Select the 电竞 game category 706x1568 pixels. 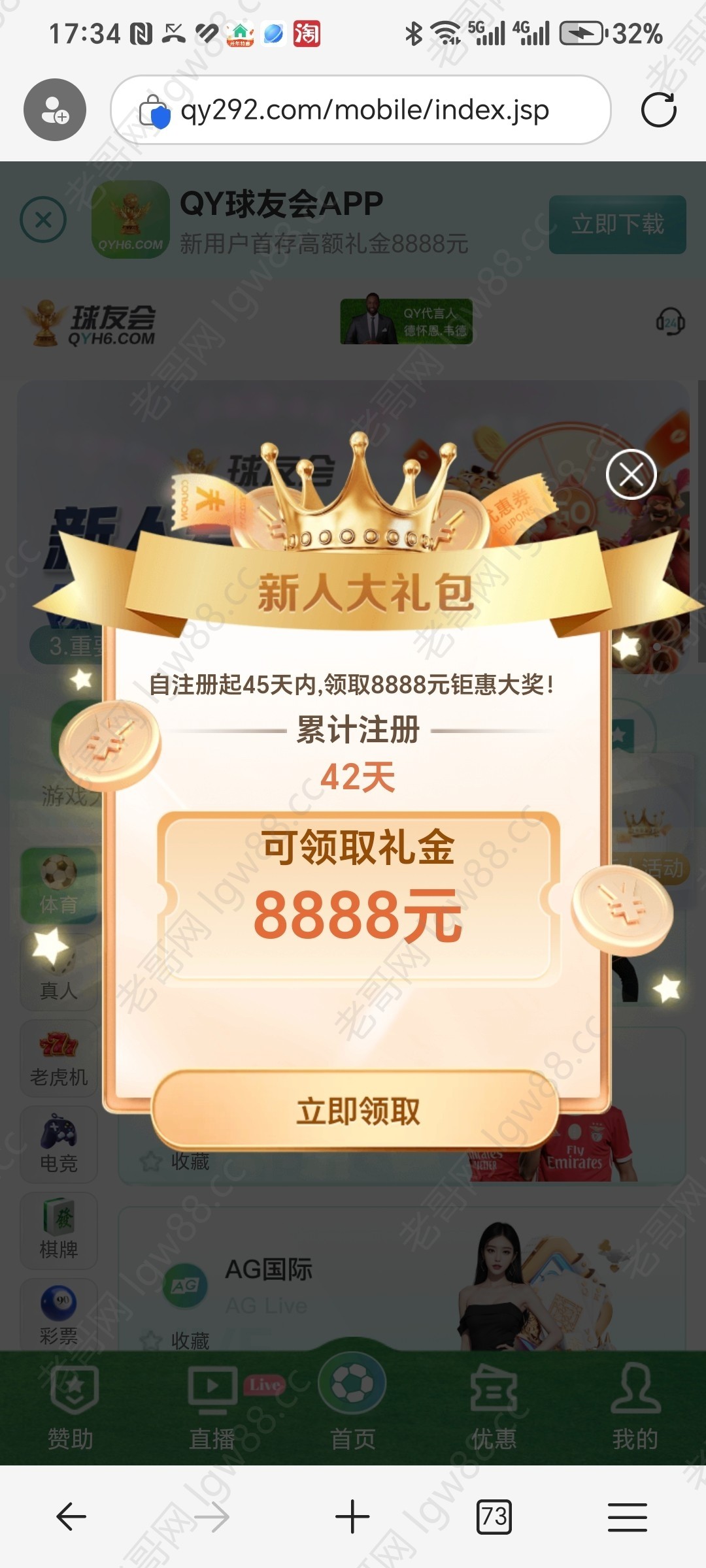pyautogui.click(x=59, y=1145)
